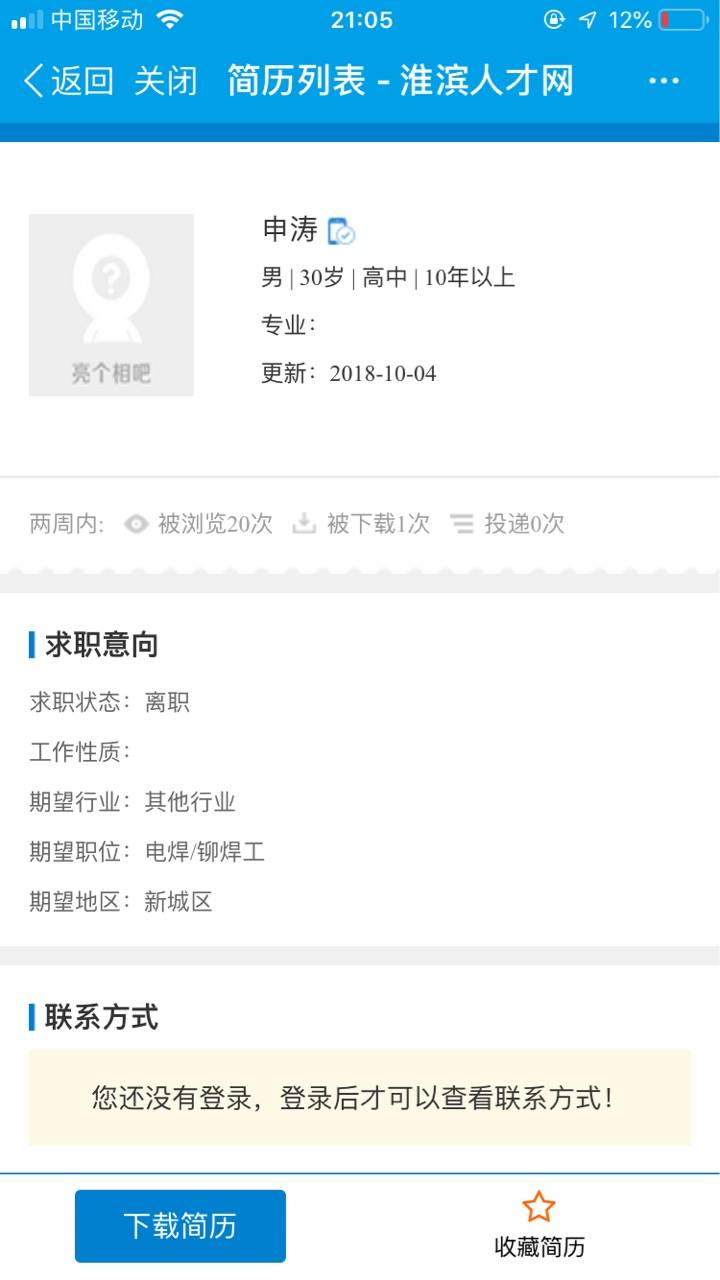Viewport: 720px width, 1280px height.
Task: Close the page with 关闭
Action: (x=166, y=82)
